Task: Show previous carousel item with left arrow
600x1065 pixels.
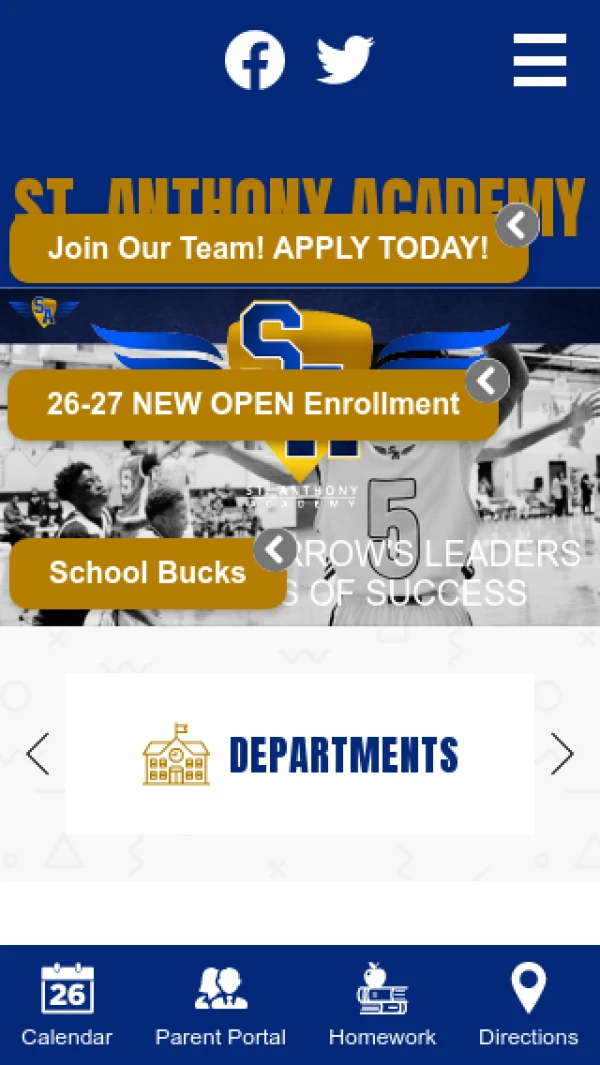Action: pos(37,754)
